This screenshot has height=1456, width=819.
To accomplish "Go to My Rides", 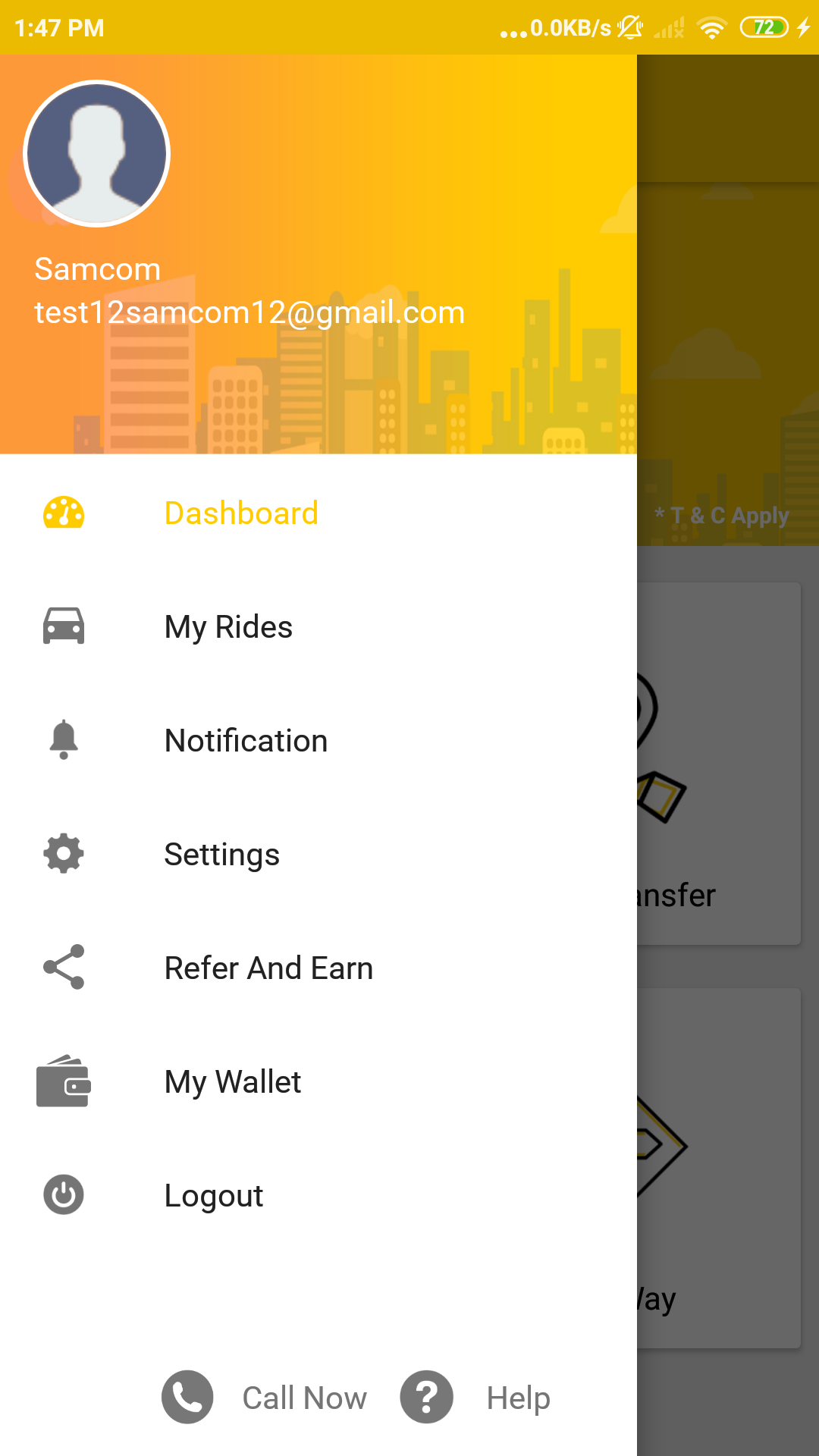I will [228, 627].
